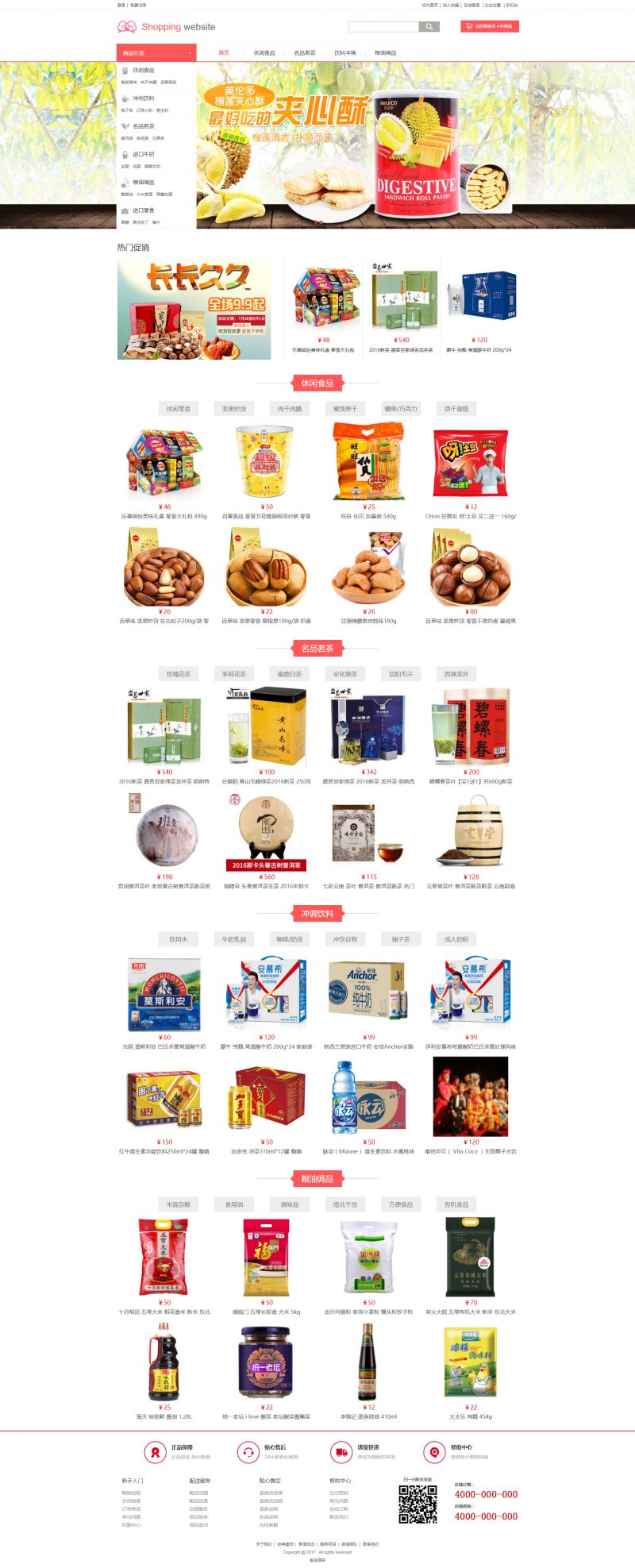Go to the 名品茗茶 nav tab
635x1568 pixels.
(305, 53)
